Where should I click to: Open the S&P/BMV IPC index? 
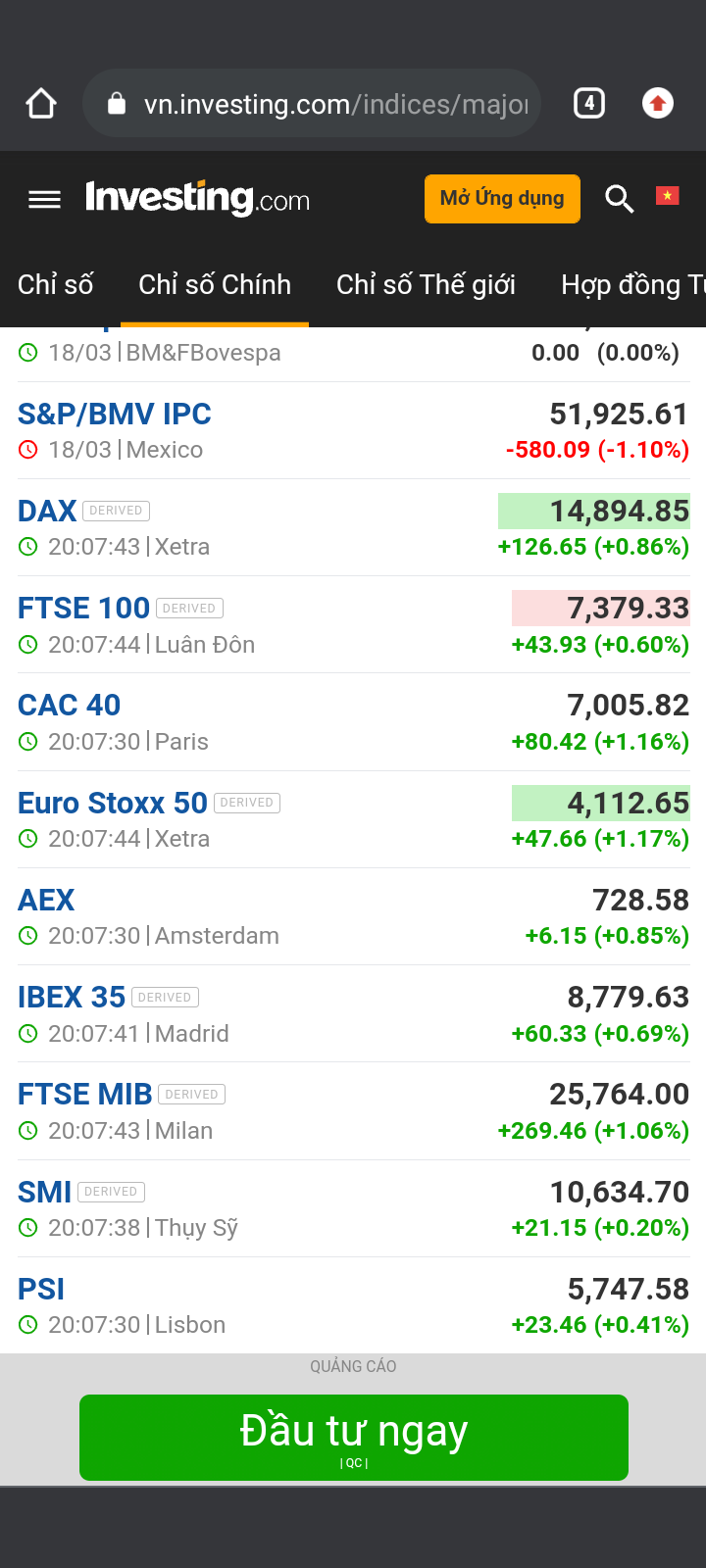115,415
